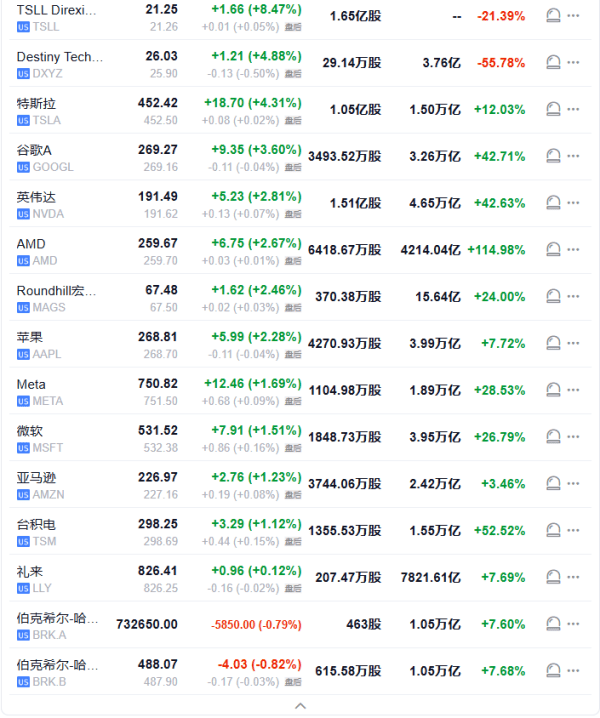Open more options for 特斯拉 TSLA

[573, 109]
